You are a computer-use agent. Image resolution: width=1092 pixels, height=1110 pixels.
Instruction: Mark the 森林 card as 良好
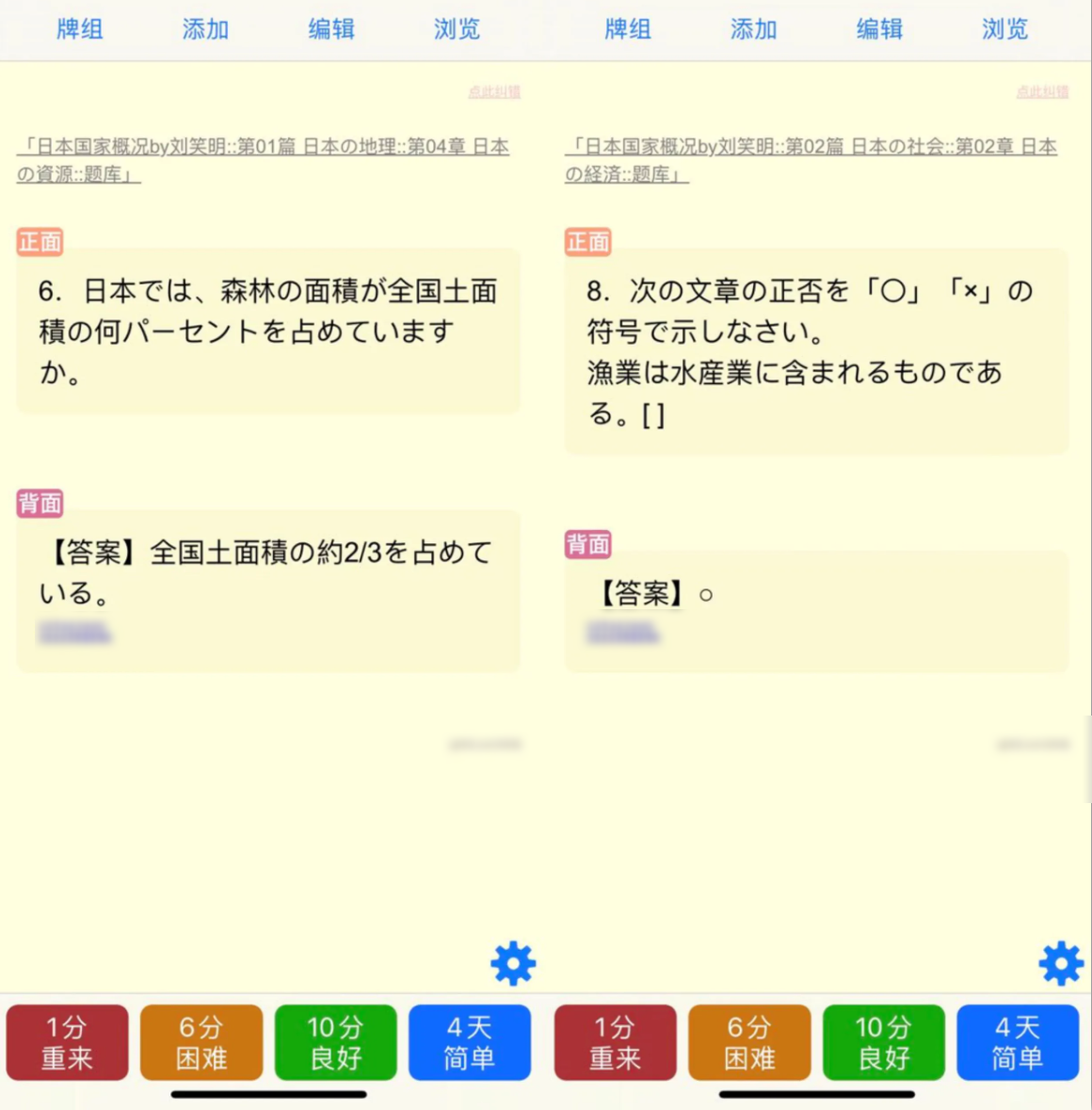(x=335, y=1042)
